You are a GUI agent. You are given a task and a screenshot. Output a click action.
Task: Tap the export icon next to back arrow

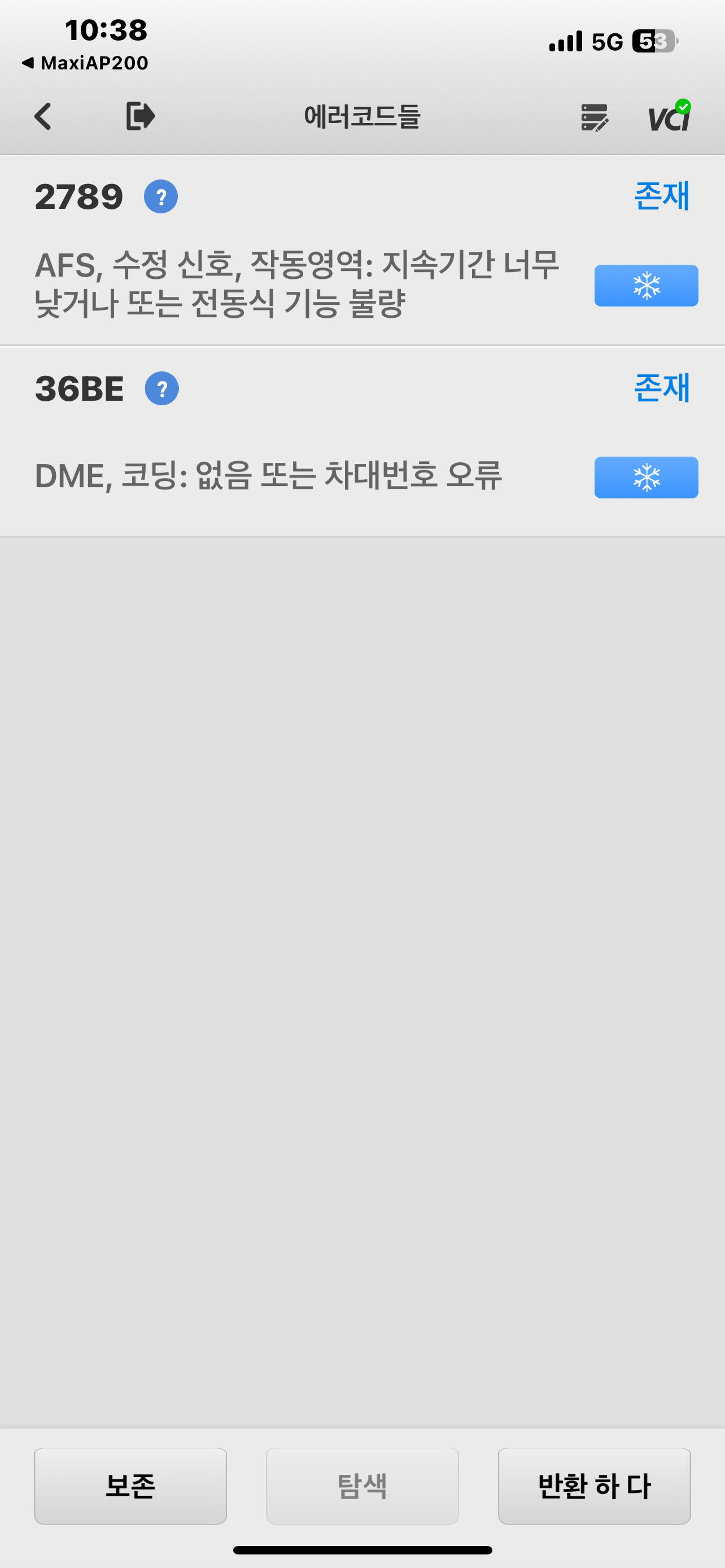click(x=139, y=116)
